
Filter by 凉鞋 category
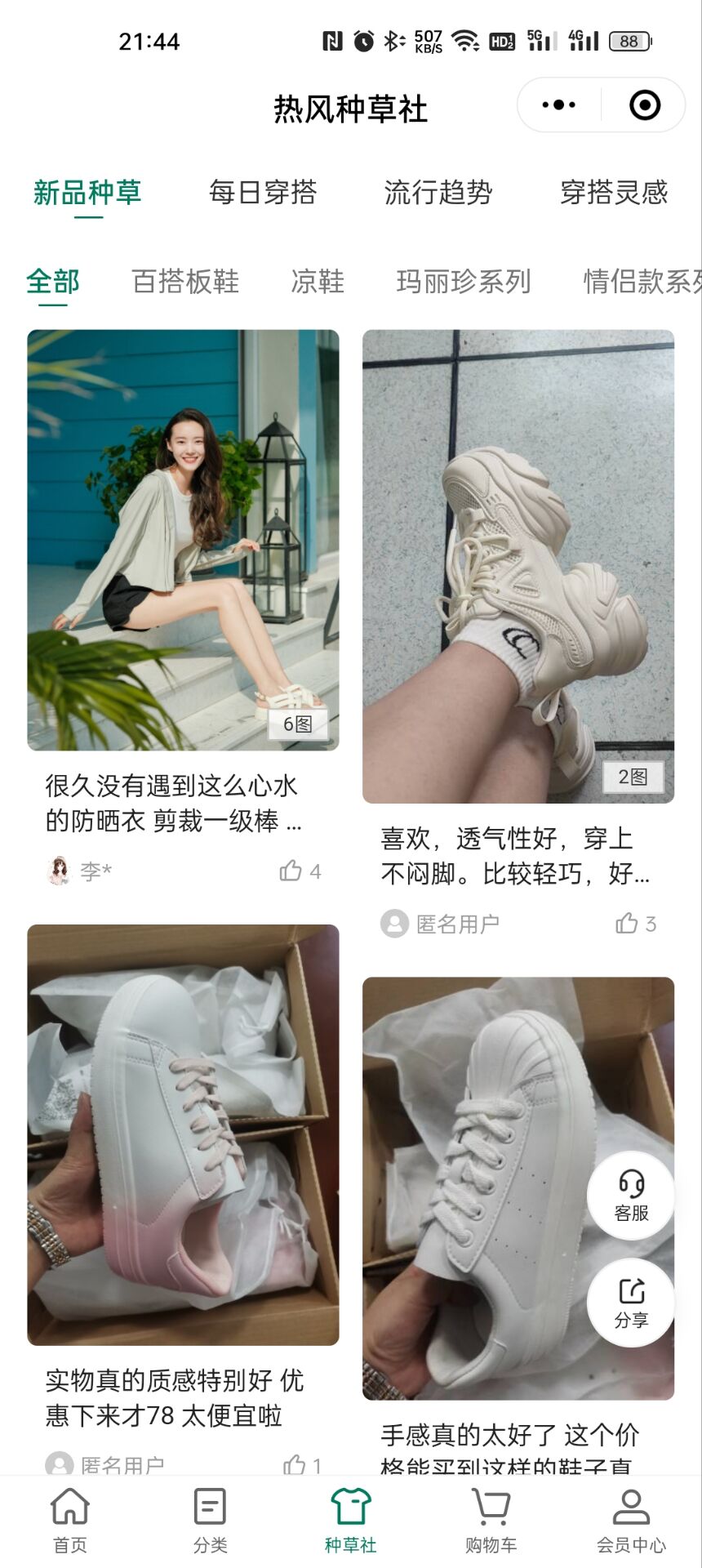[318, 282]
